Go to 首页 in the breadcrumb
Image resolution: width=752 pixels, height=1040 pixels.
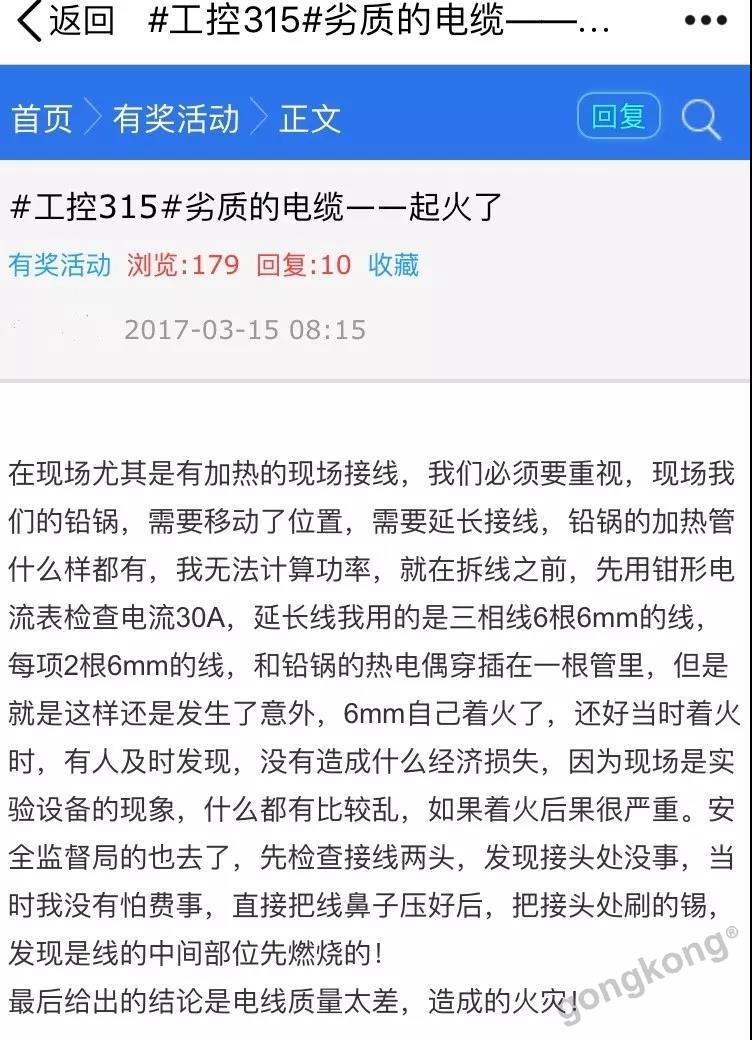tap(42, 119)
